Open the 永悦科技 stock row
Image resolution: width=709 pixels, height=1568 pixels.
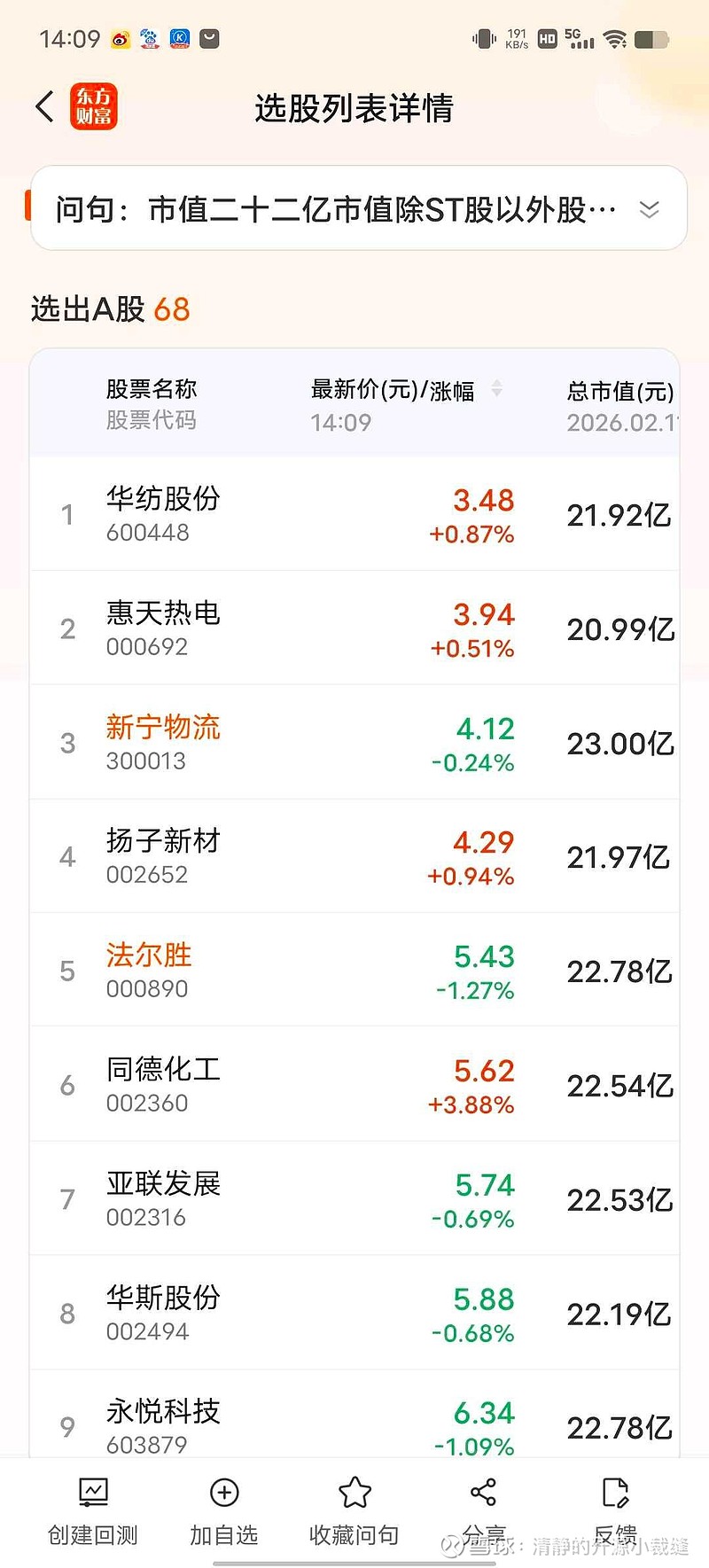pos(161,1411)
